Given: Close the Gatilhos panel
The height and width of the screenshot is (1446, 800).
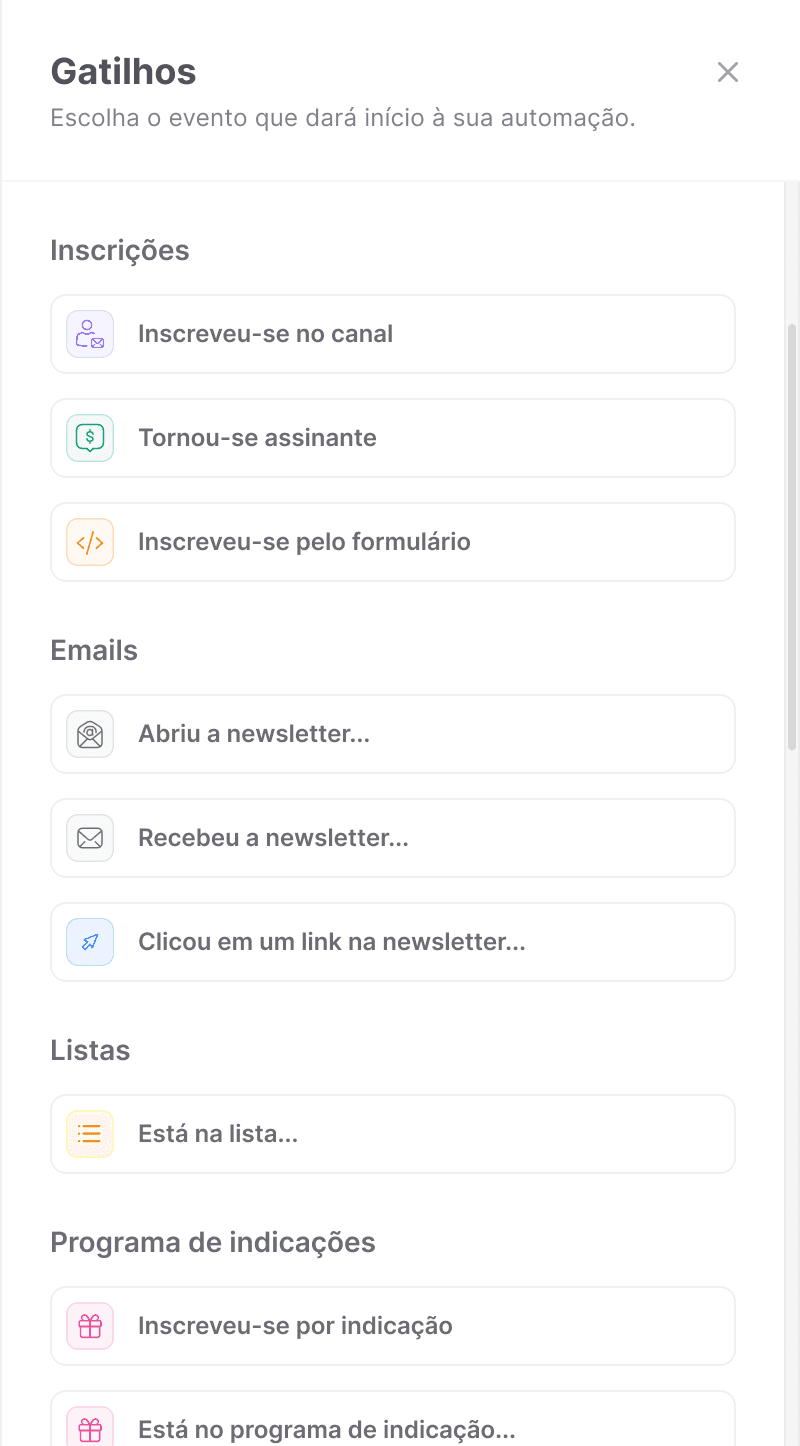Looking at the screenshot, I should point(727,72).
